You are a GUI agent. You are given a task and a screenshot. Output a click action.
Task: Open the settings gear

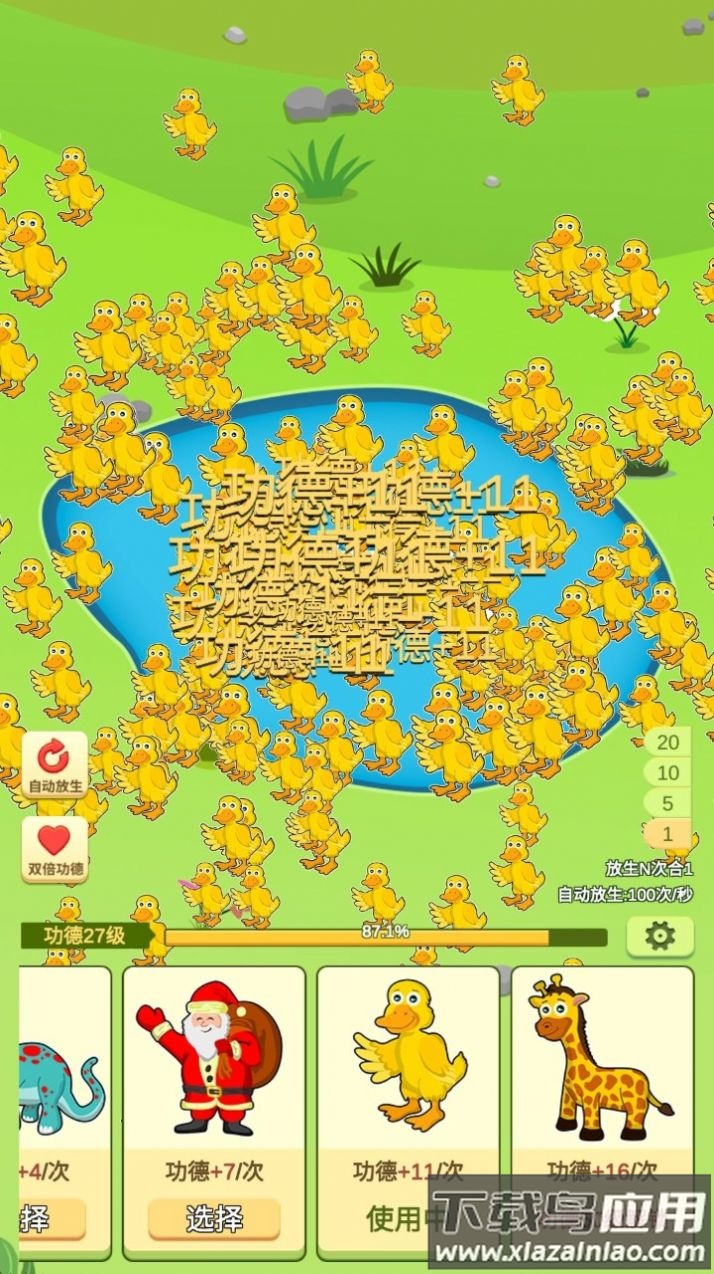(659, 937)
